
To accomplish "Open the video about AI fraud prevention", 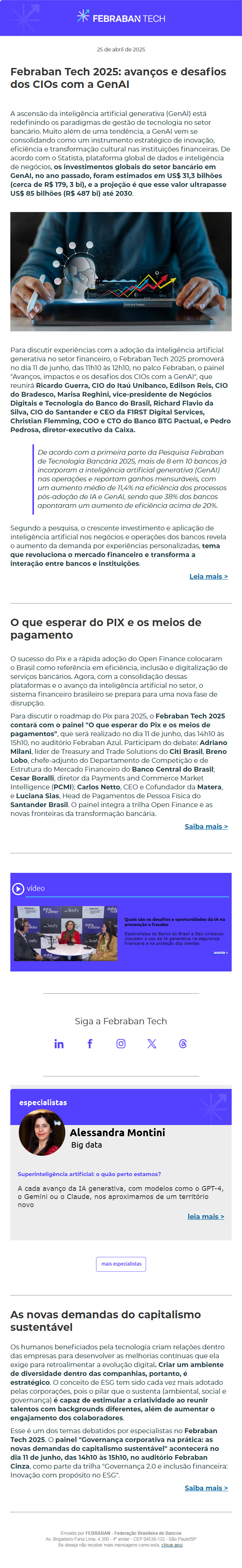I will click(x=66, y=933).
